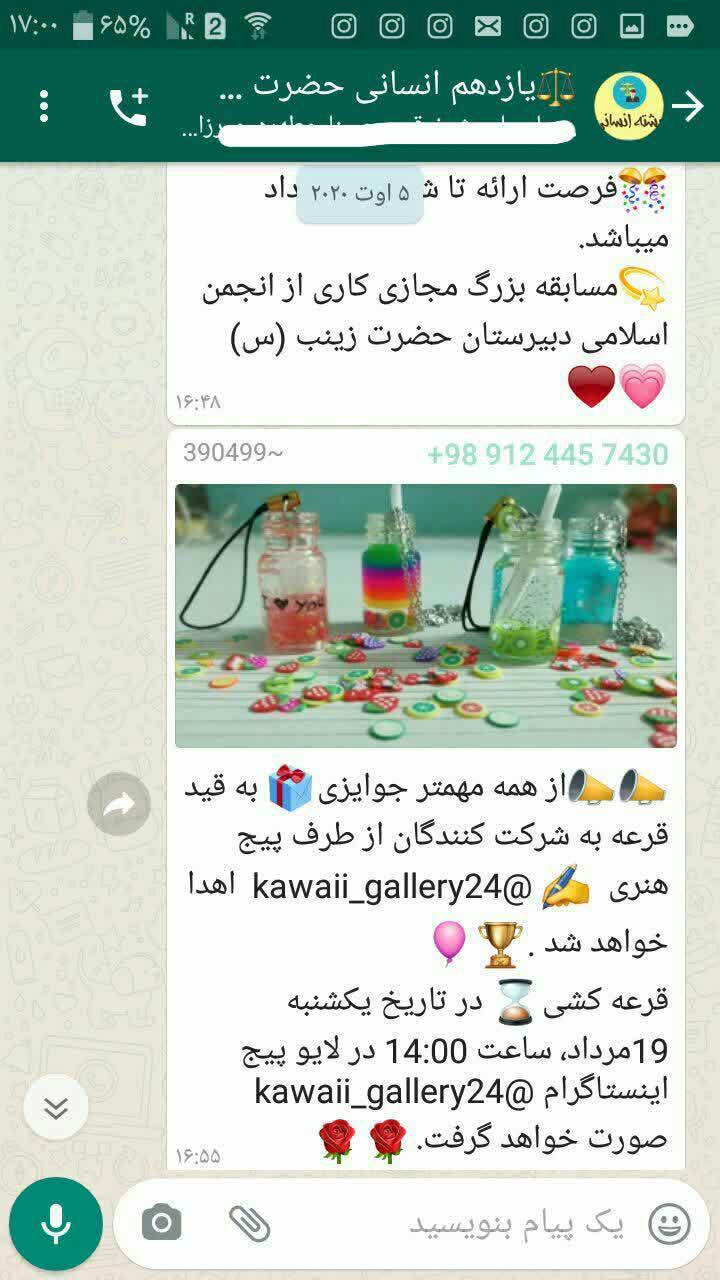Attach a file with the paperclip icon
The width and height of the screenshot is (720, 1280).
(249, 1223)
